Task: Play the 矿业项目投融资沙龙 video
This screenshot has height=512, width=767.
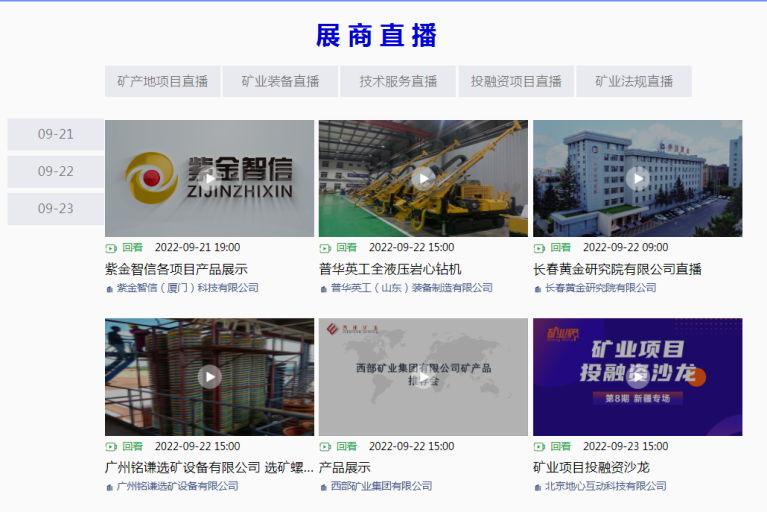Action: (x=637, y=376)
